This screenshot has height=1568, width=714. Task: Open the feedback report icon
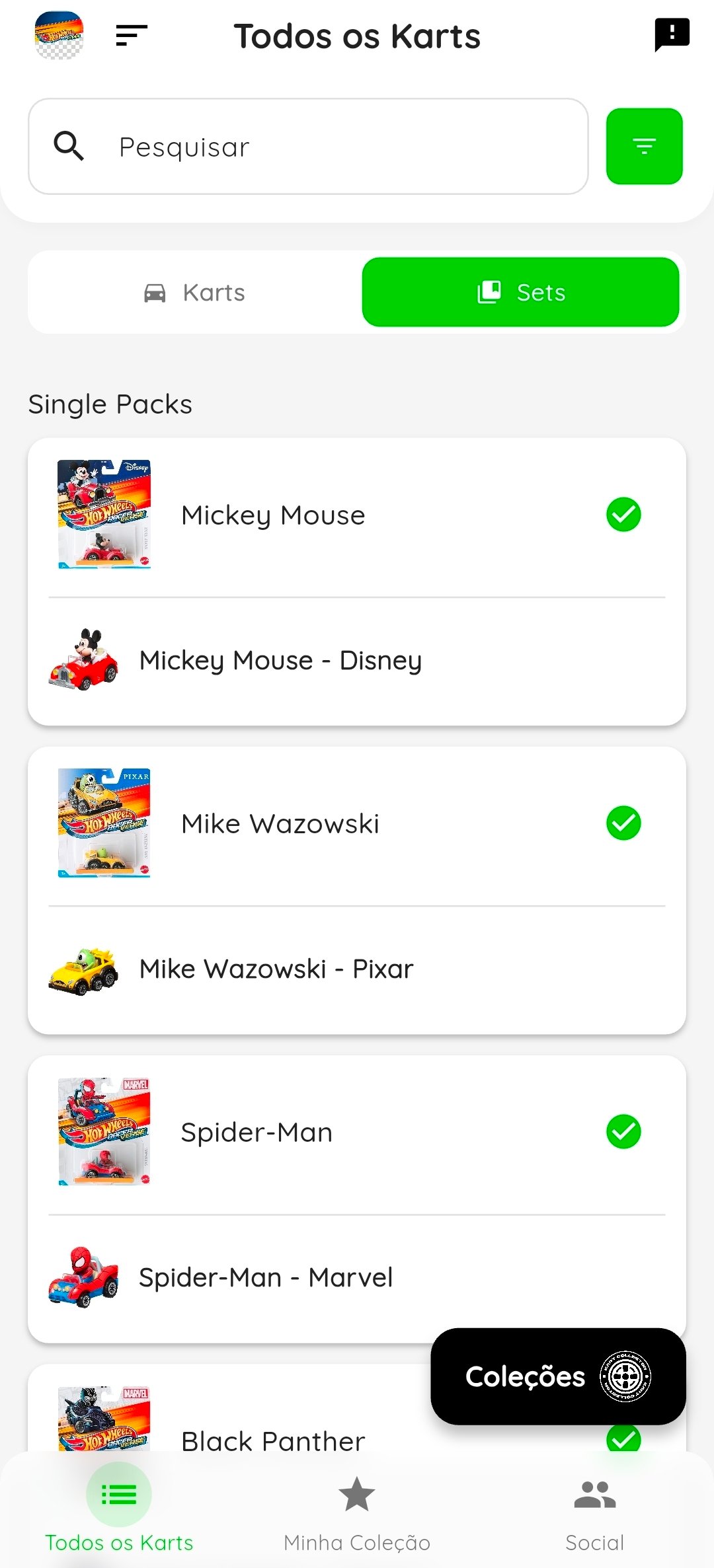[x=672, y=34]
